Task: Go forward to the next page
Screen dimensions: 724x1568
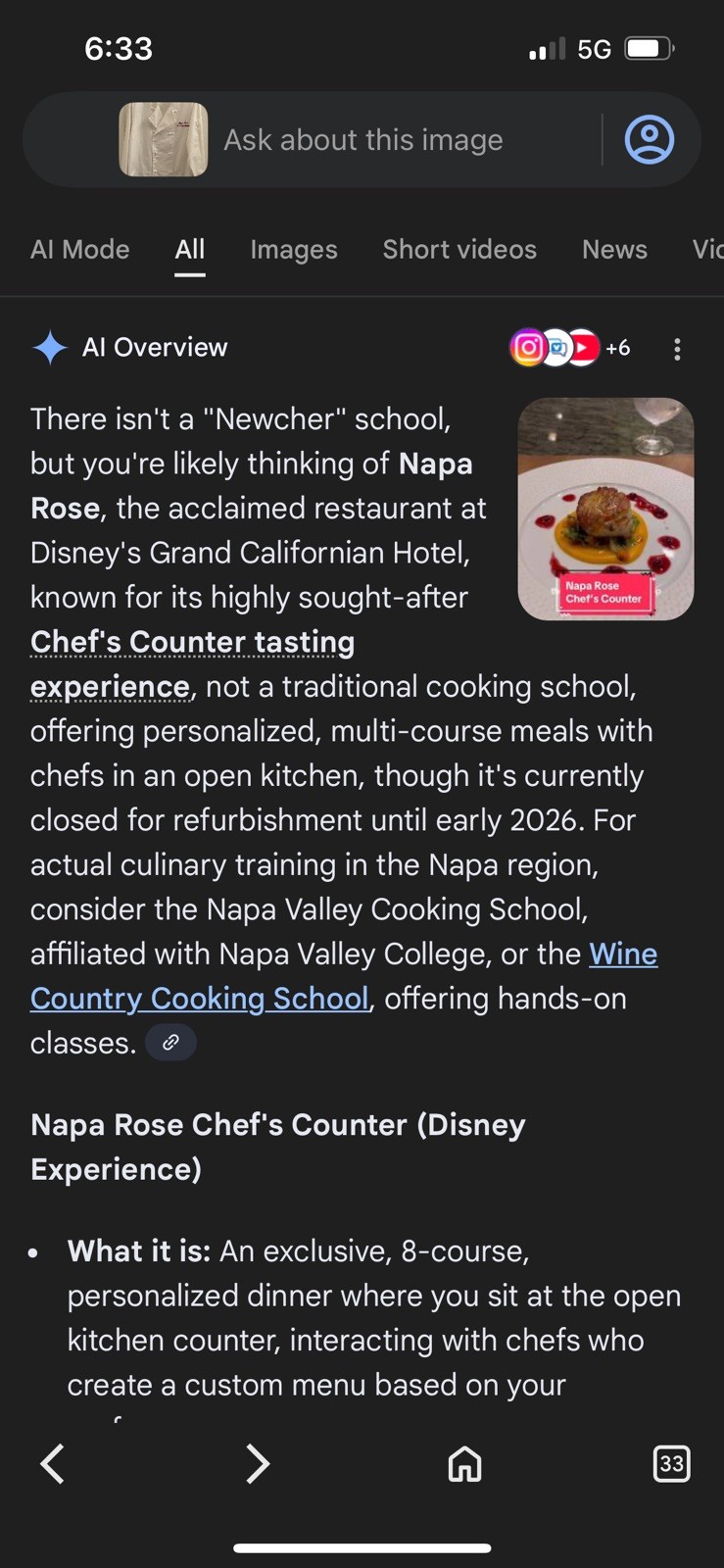Action: 257,1464
